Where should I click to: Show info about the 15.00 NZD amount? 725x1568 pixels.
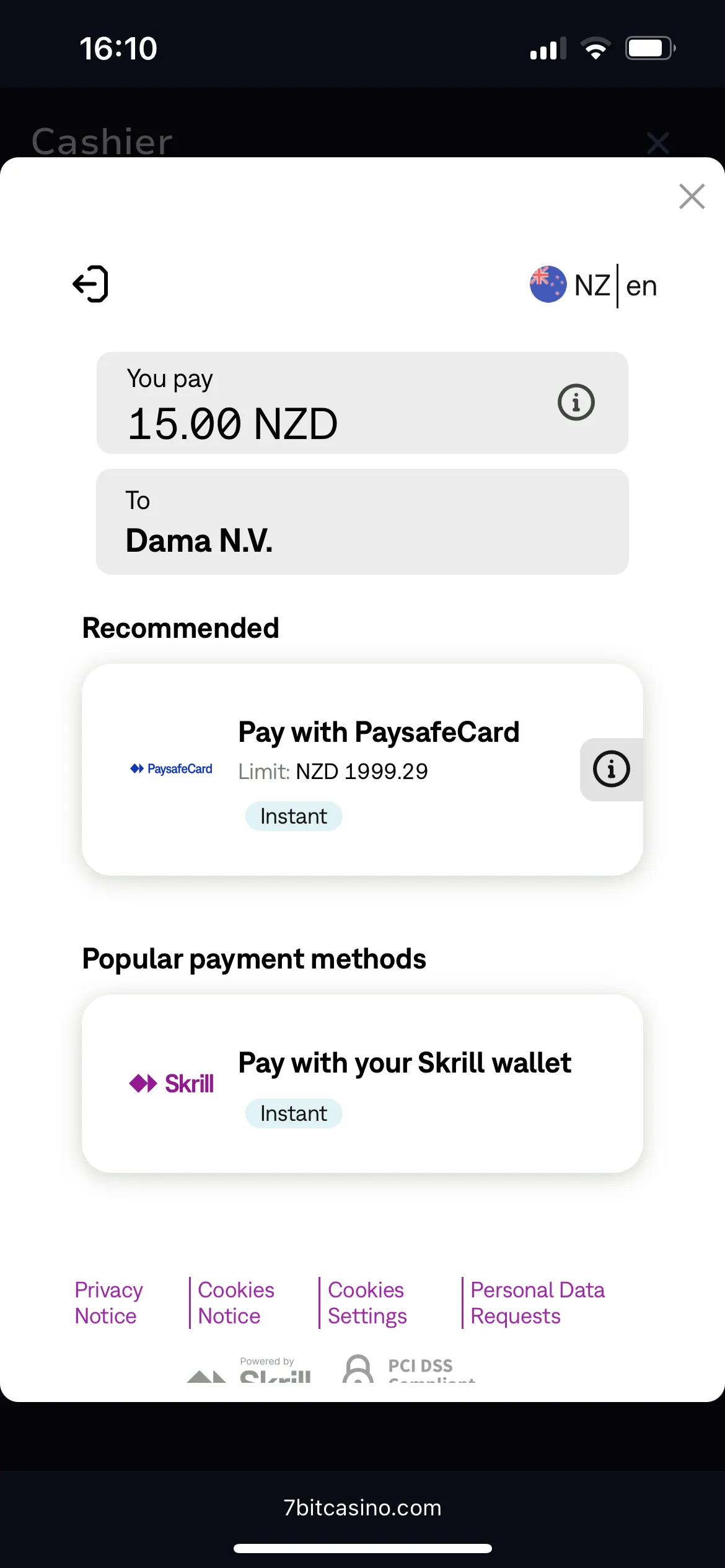click(x=576, y=403)
